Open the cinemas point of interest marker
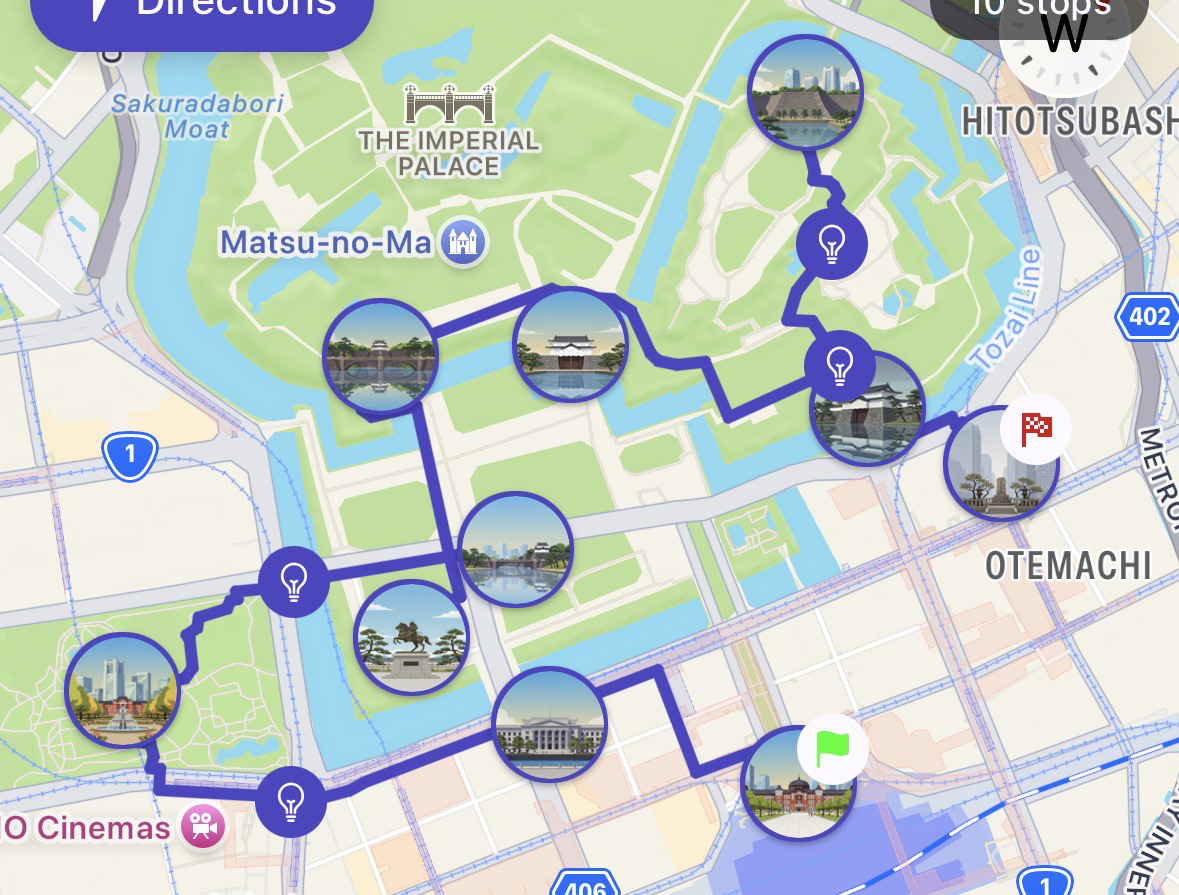1179x895 pixels. coord(204,827)
